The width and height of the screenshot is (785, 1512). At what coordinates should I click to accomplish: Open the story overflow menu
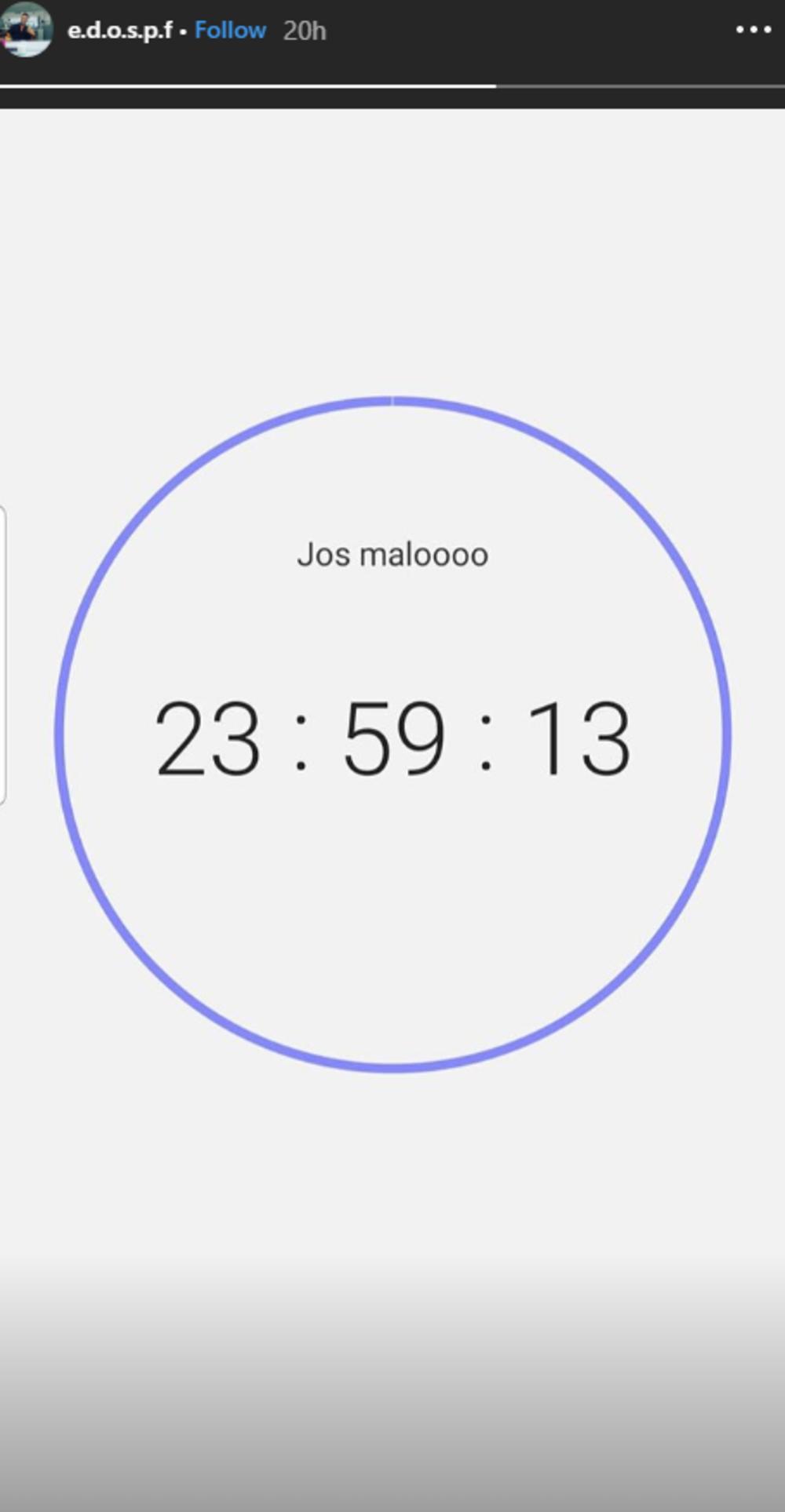(753, 30)
